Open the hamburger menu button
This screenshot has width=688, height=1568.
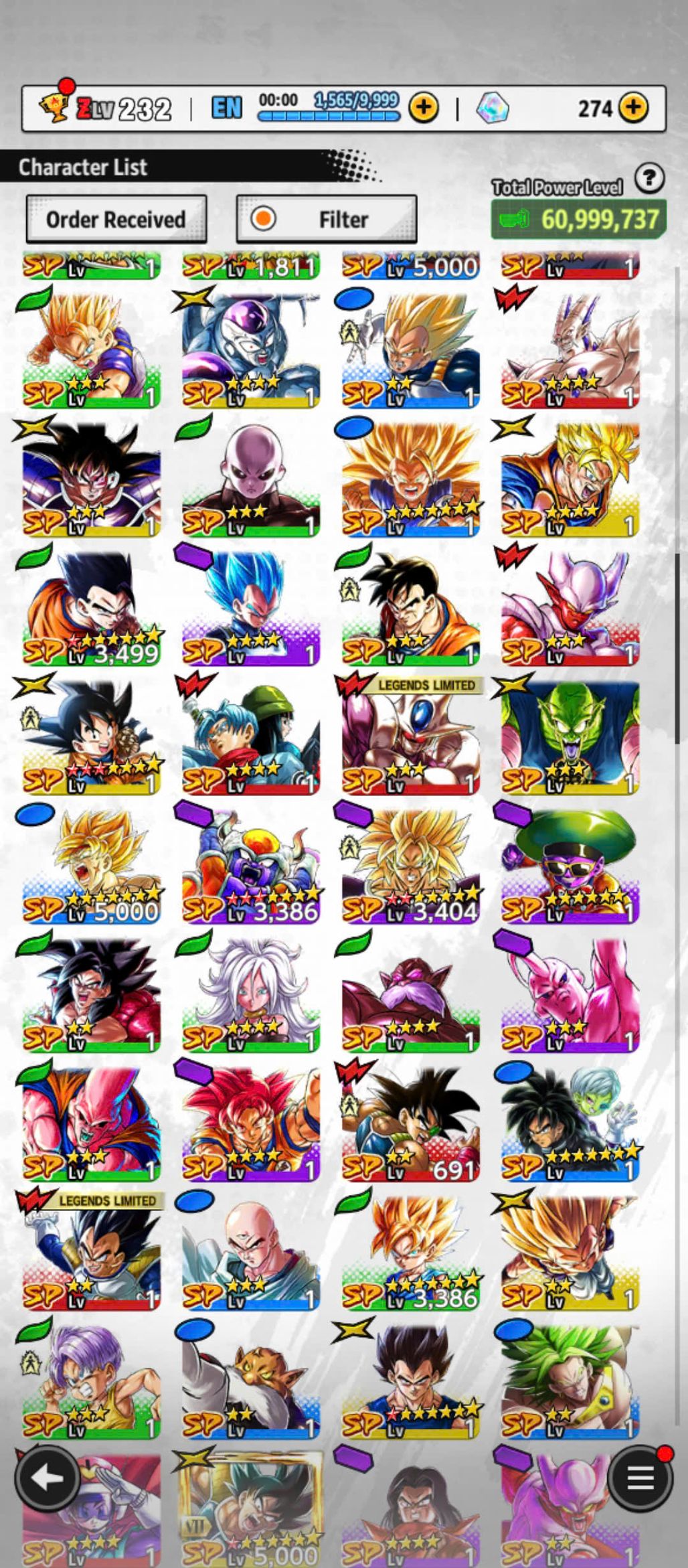click(x=640, y=1478)
